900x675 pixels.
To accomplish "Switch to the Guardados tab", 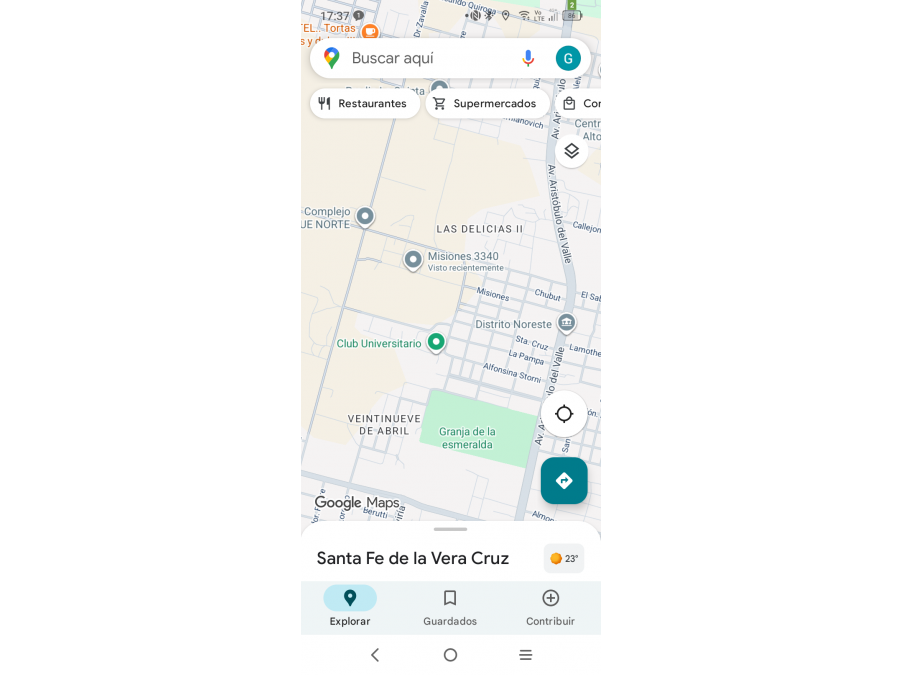I will pos(450,607).
